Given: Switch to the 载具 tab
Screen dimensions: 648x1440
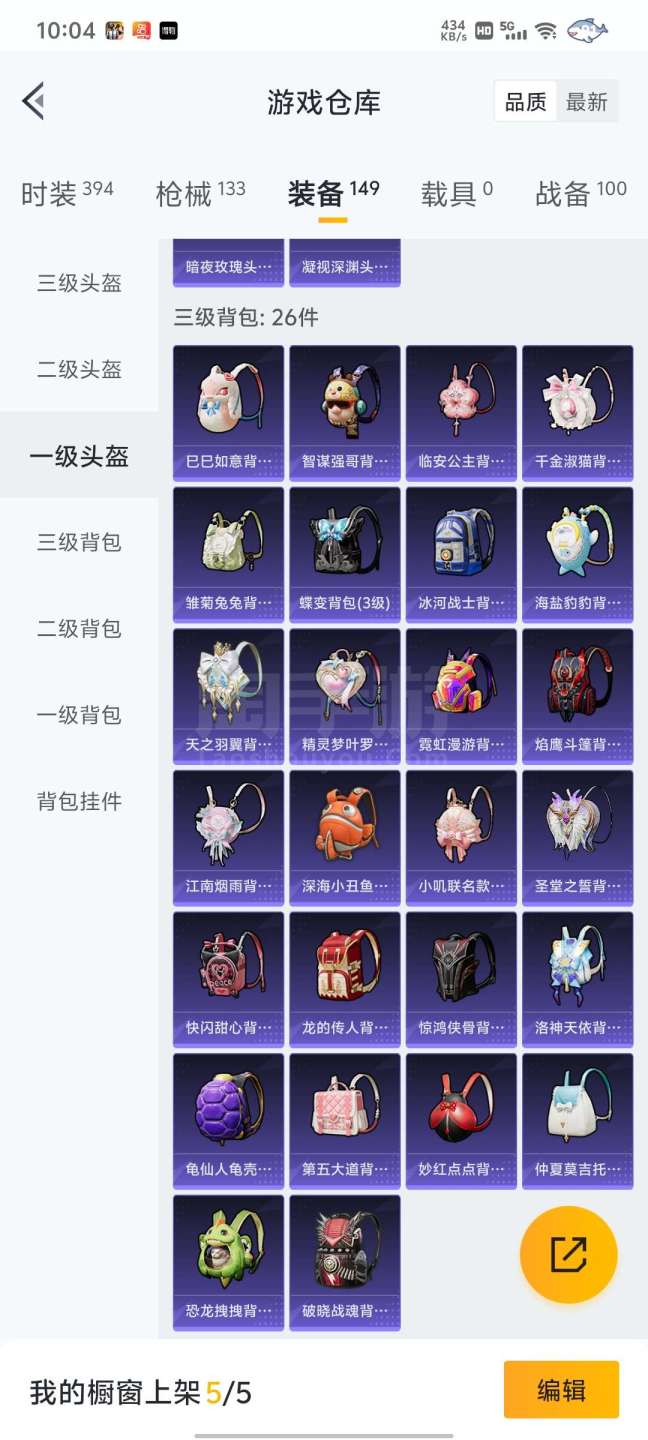Looking at the screenshot, I should (456, 193).
